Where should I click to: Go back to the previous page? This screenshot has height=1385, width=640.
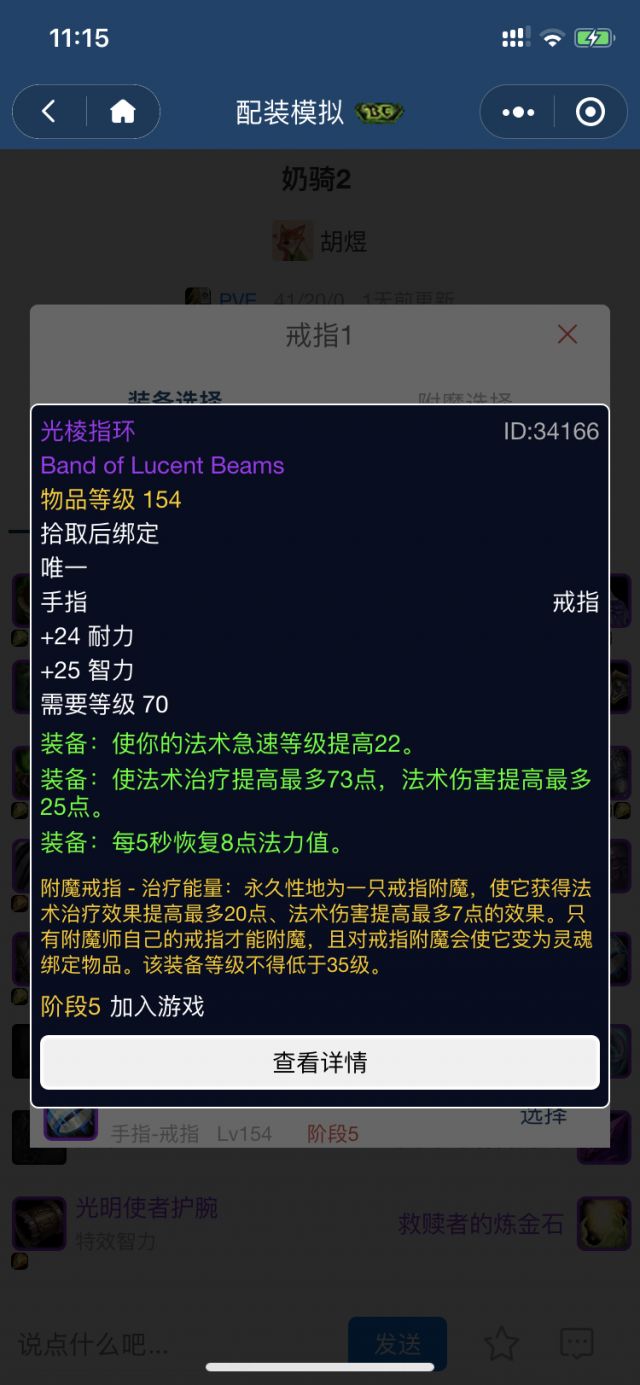pos(49,112)
